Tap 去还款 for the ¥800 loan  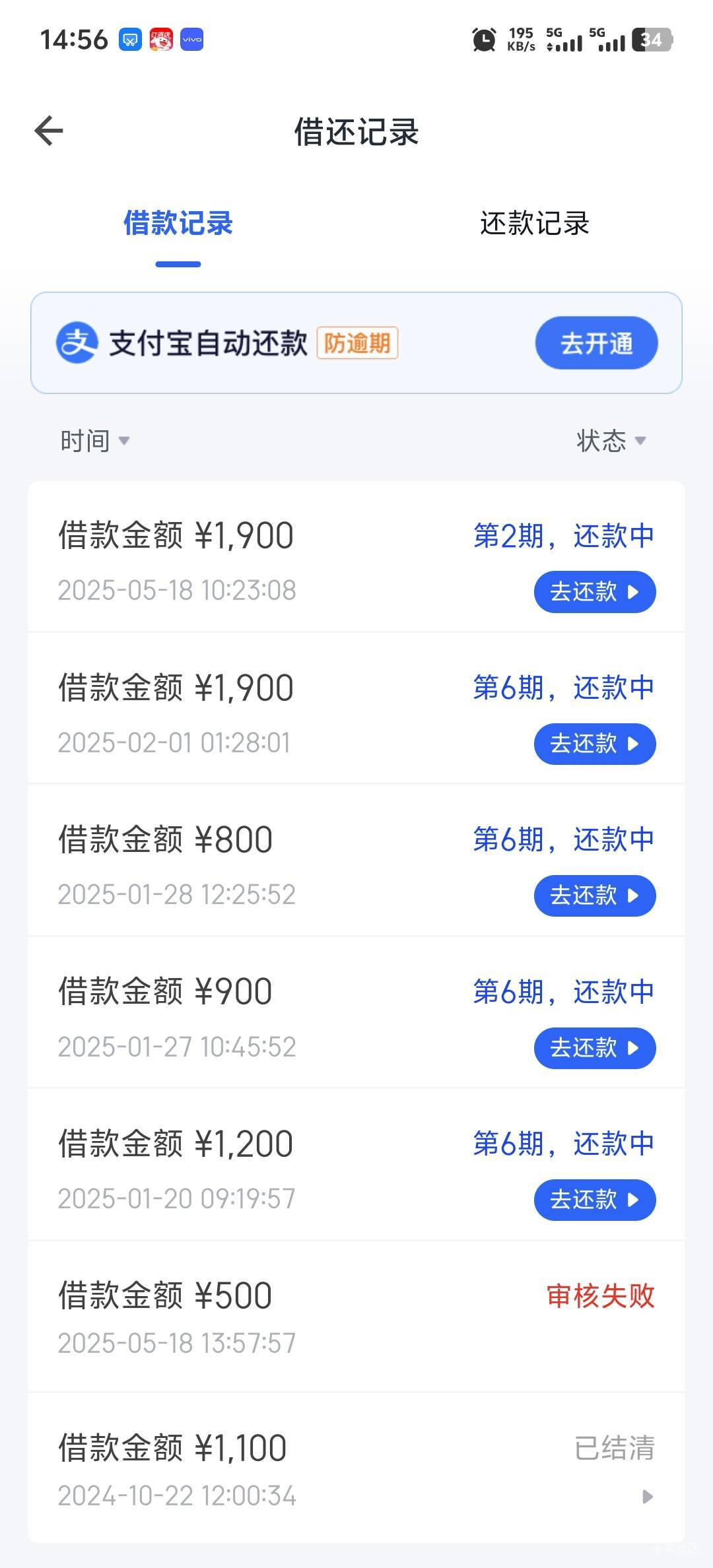[595, 896]
